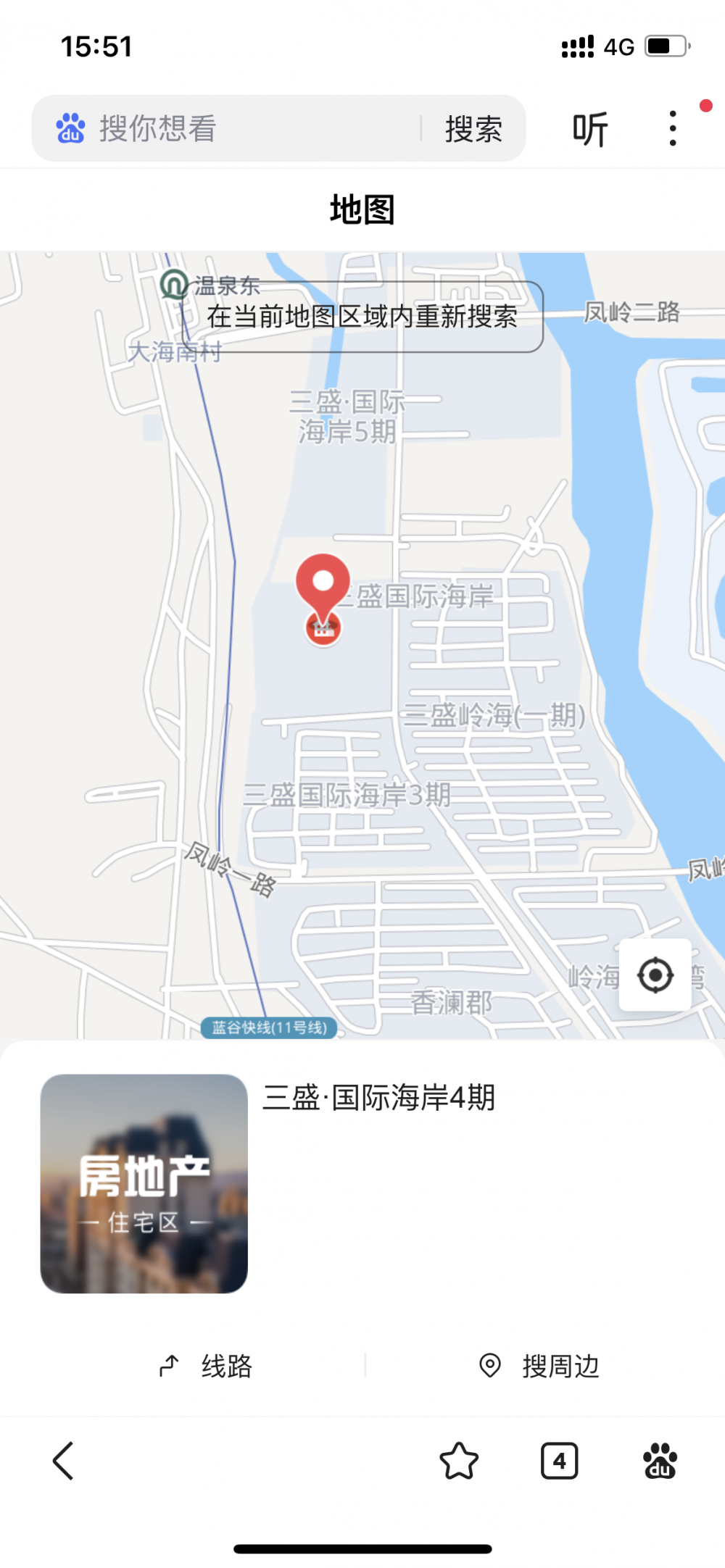Image resolution: width=725 pixels, height=1568 pixels.
Task: Tap the 搜索 button
Action: pos(473,130)
